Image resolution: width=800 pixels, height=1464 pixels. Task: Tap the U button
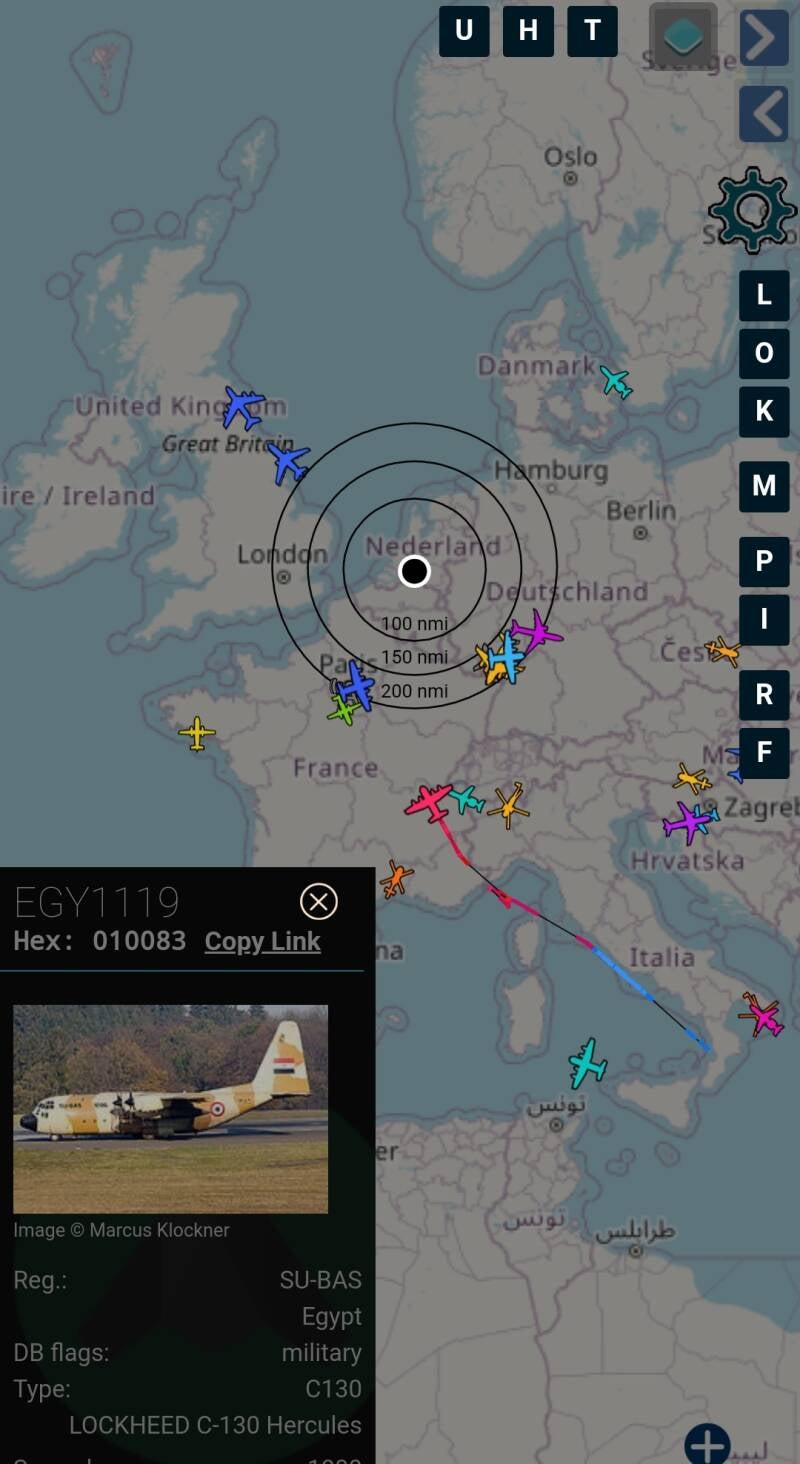[x=464, y=31]
